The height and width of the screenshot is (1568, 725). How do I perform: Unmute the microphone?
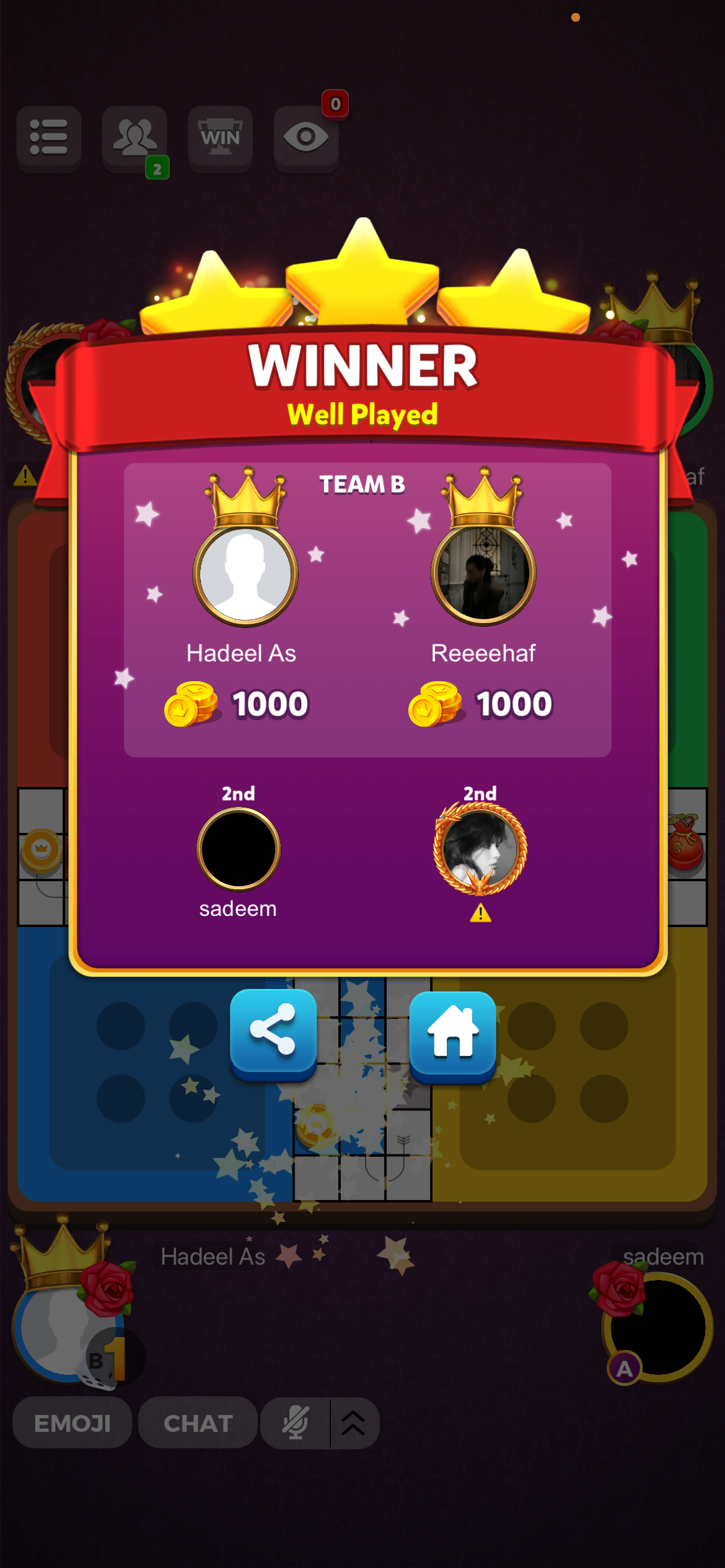(x=296, y=1423)
